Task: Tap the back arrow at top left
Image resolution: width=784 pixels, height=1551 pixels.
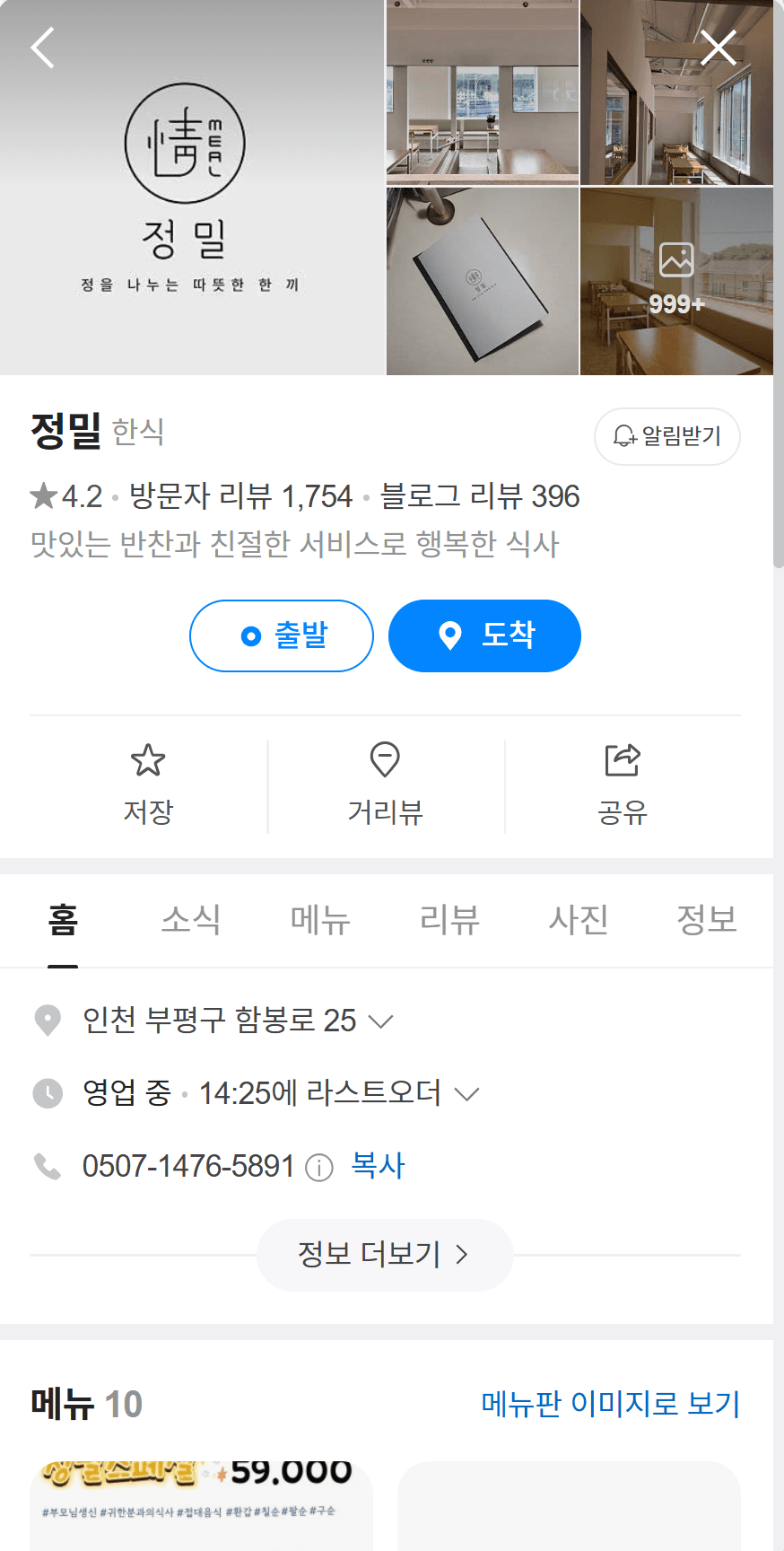Action: pyautogui.click(x=41, y=48)
